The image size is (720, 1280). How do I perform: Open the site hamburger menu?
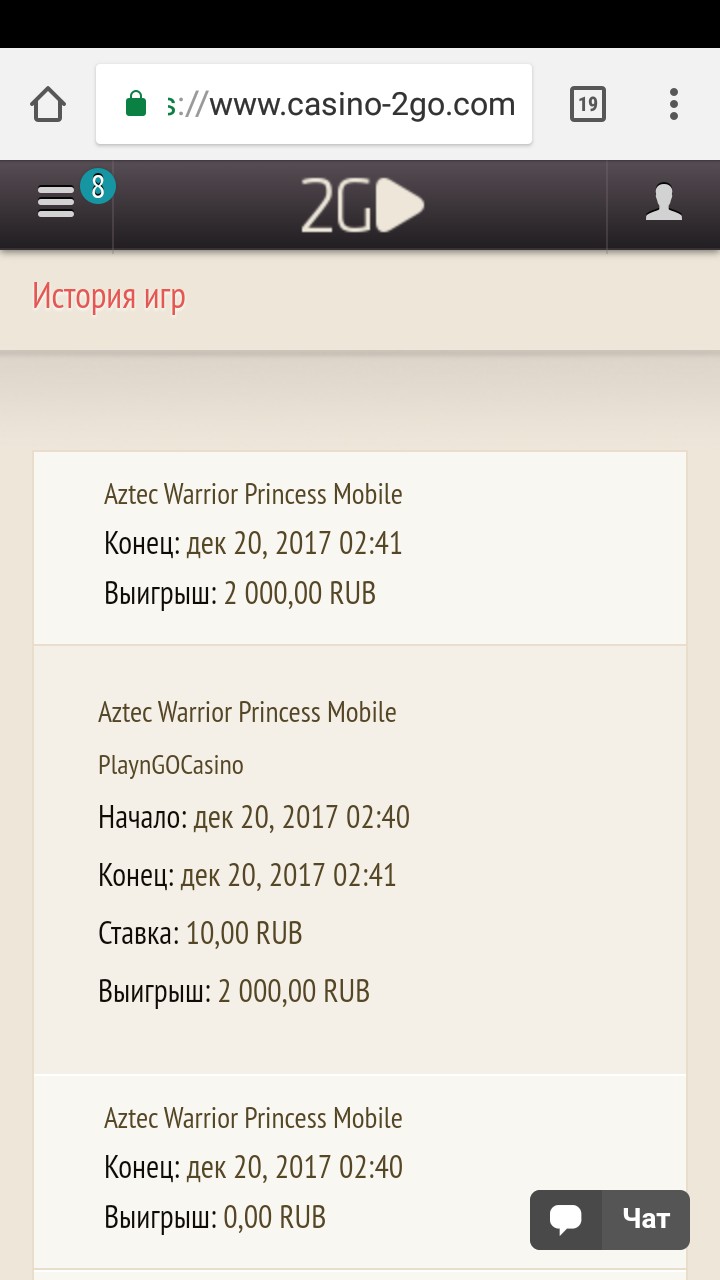tap(56, 204)
